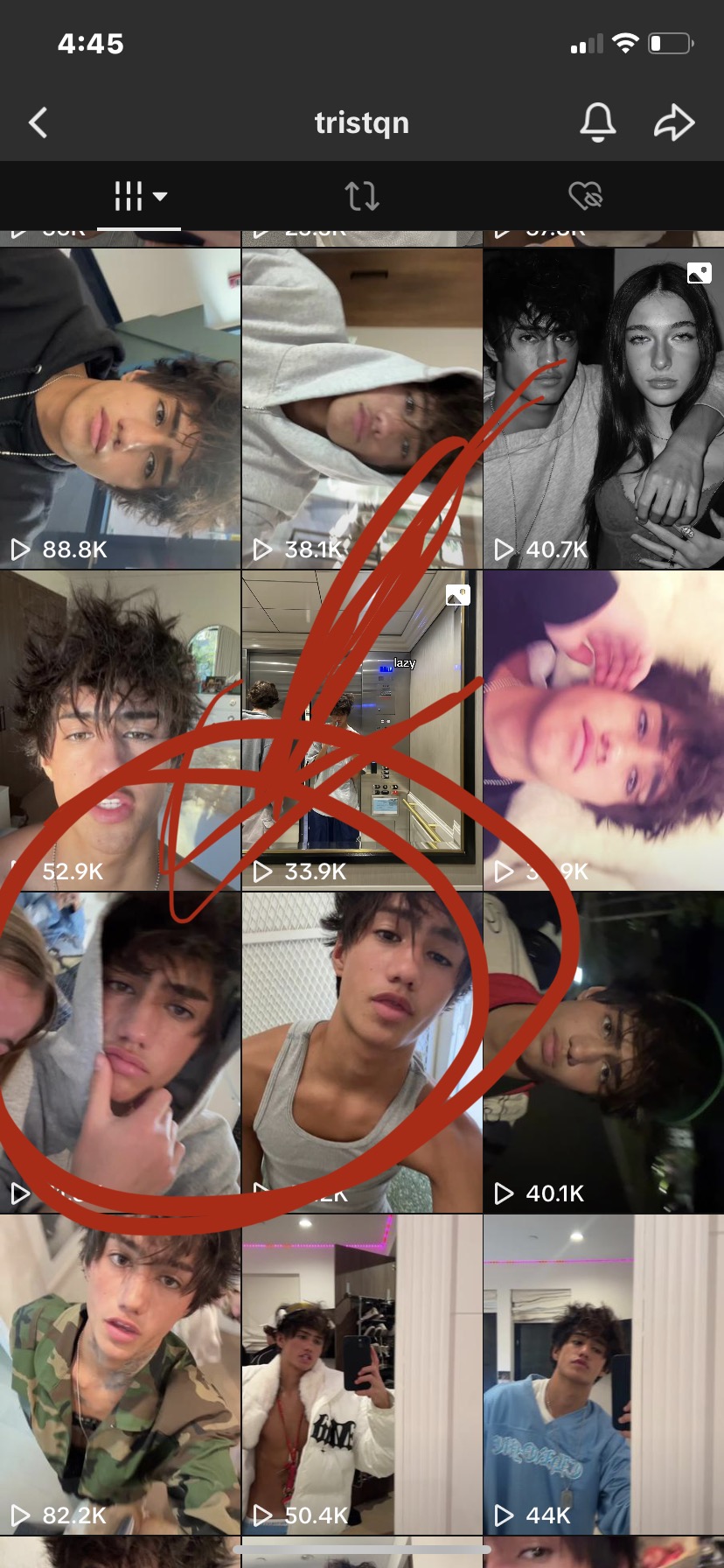Open the camo jacket video with 82.2K views
The height and width of the screenshot is (1568, 724).
point(120,1374)
